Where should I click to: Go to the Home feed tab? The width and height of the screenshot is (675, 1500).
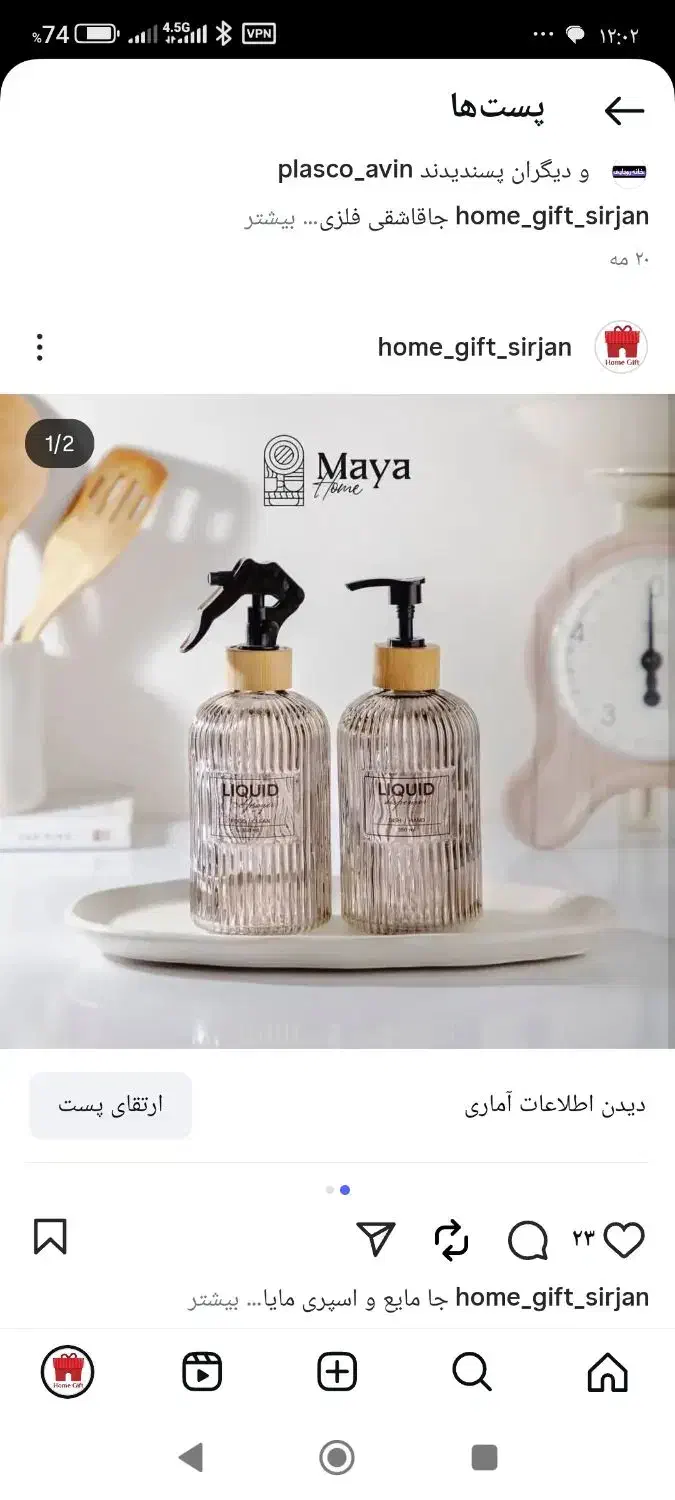click(607, 1372)
